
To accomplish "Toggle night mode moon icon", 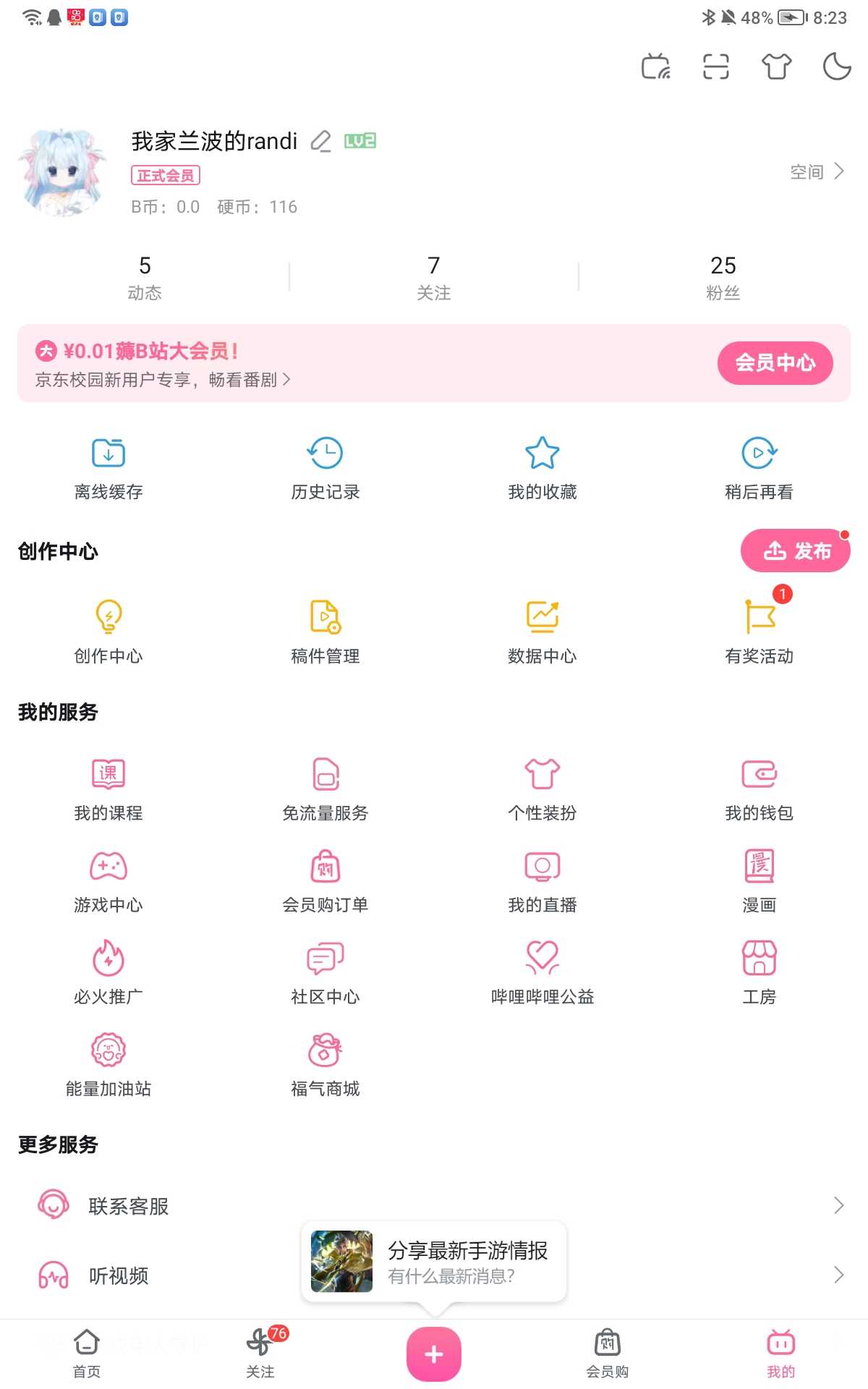I will point(837,67).
